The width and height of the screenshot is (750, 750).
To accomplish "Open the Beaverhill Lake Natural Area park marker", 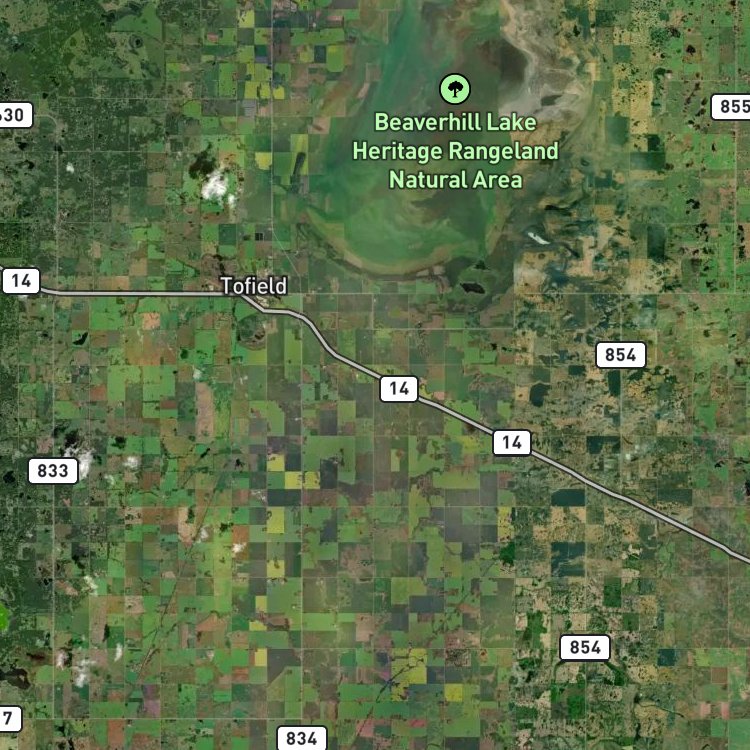I will point(455,89).
